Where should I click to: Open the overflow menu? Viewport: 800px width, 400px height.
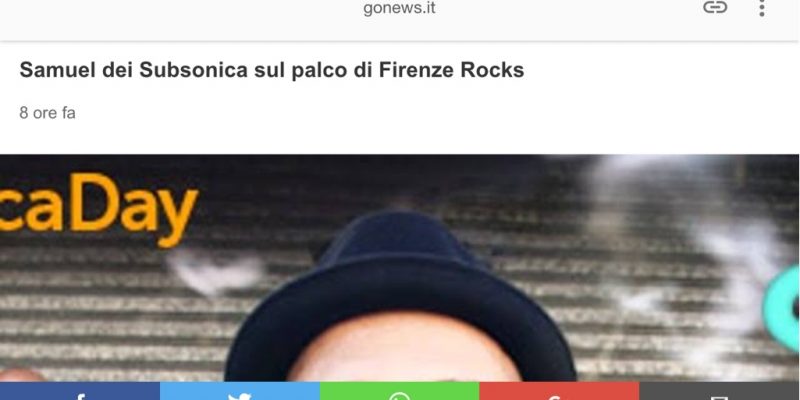762,8
